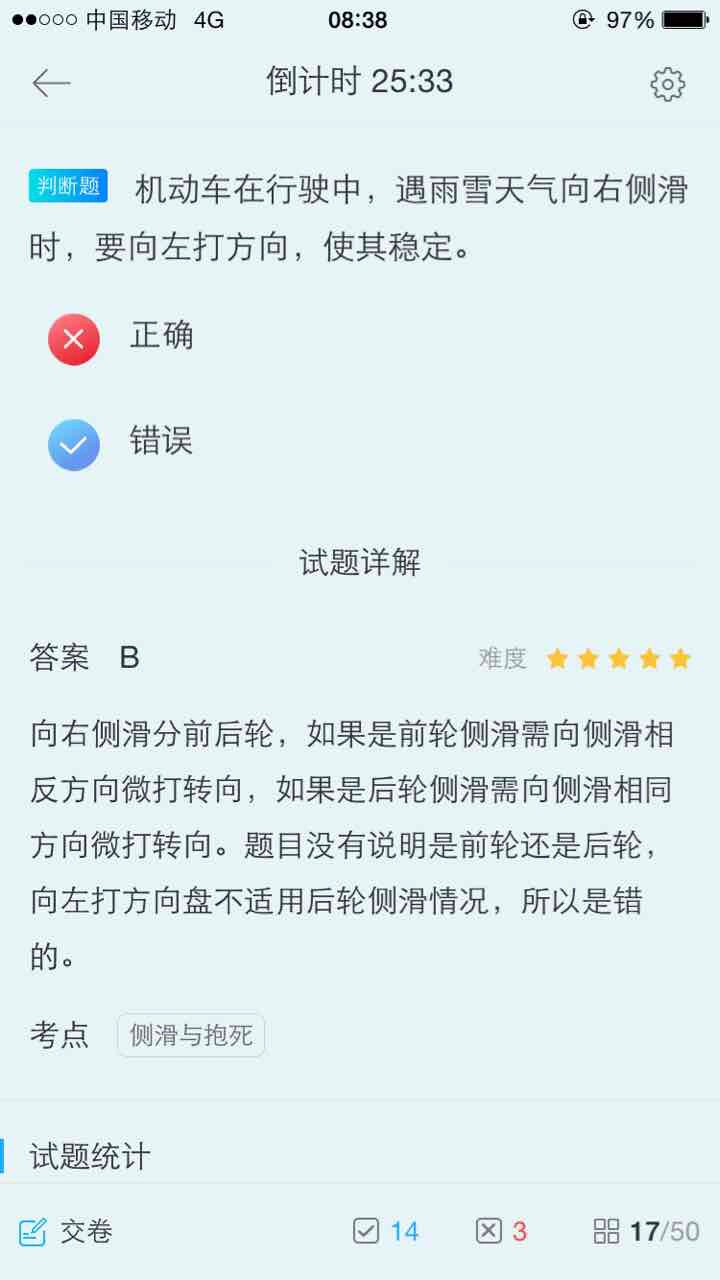This screenshot has height=1280, width=720.
Task: Open the 侧滑与抱死 topic chip
Action: [191, 1035]
